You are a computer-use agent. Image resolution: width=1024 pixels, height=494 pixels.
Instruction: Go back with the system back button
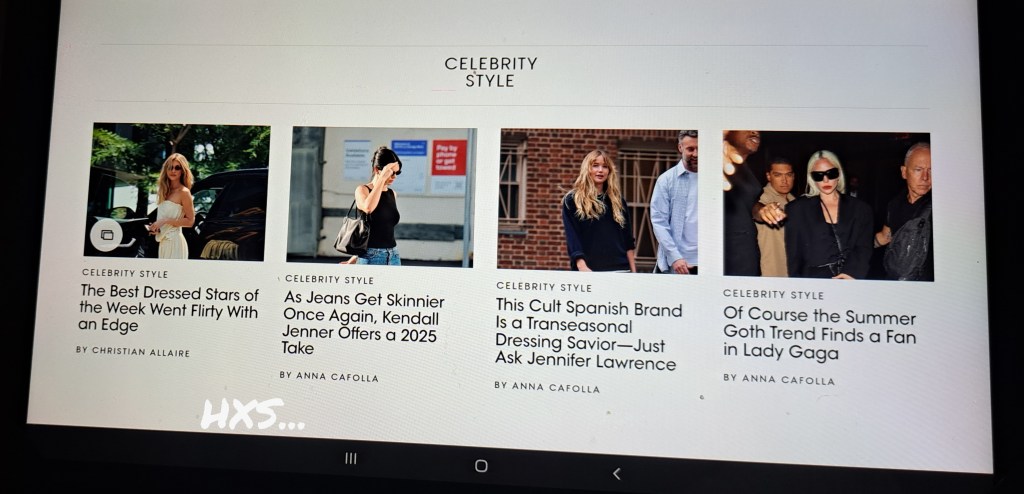616,474
